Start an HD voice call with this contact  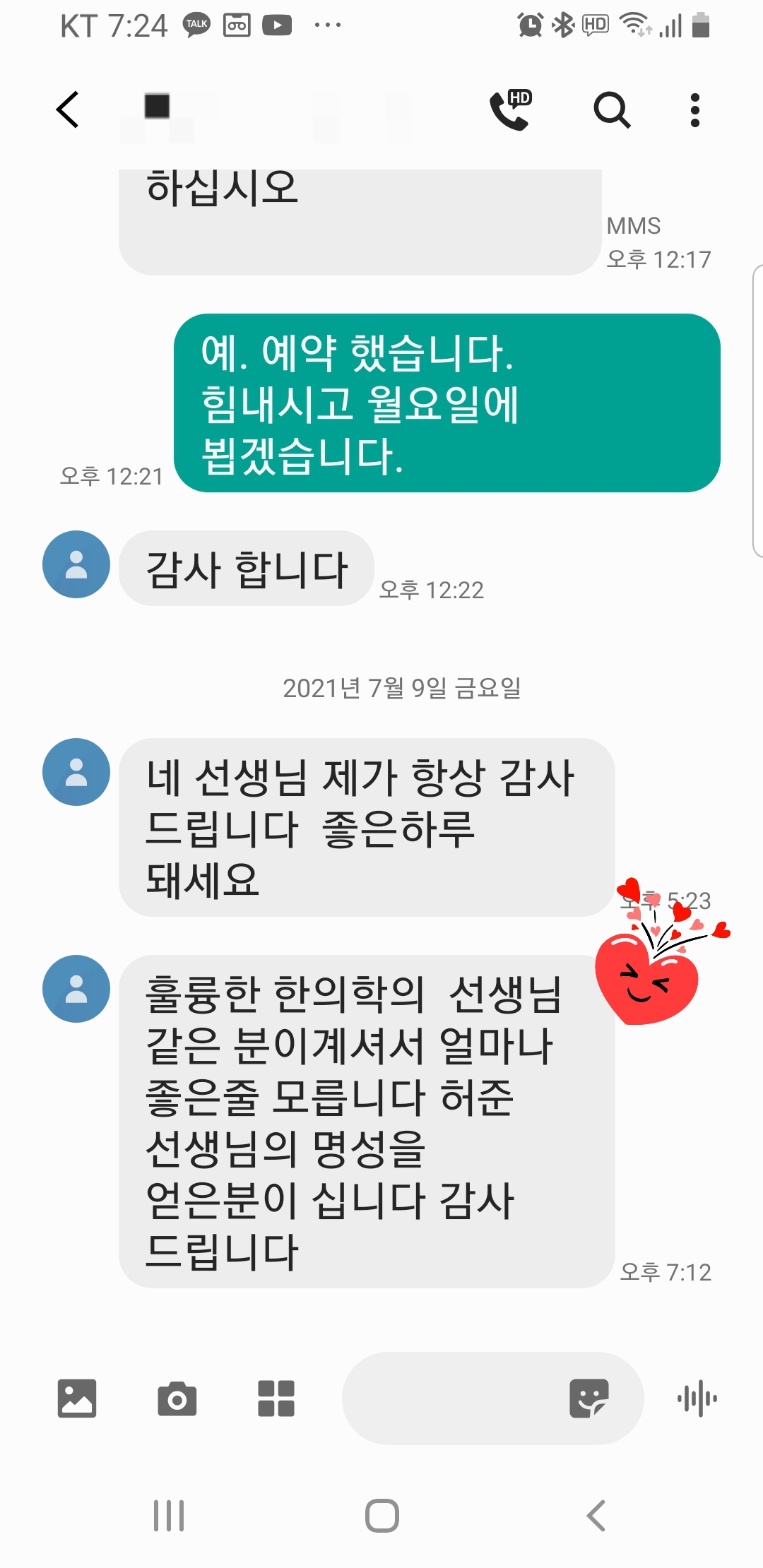[x=510, y=110]
